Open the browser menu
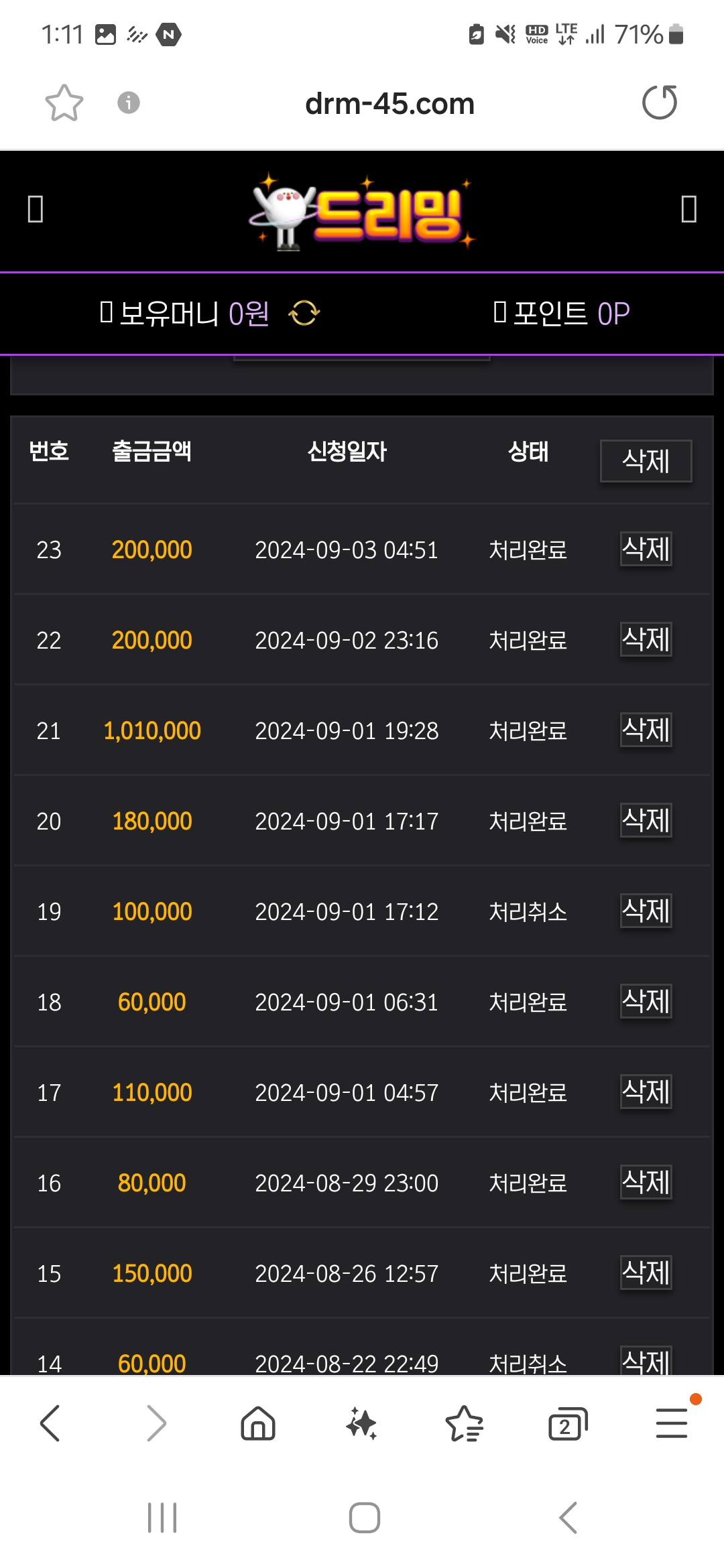This screenshot has height=1568, width=724. tap(671, 1423)
